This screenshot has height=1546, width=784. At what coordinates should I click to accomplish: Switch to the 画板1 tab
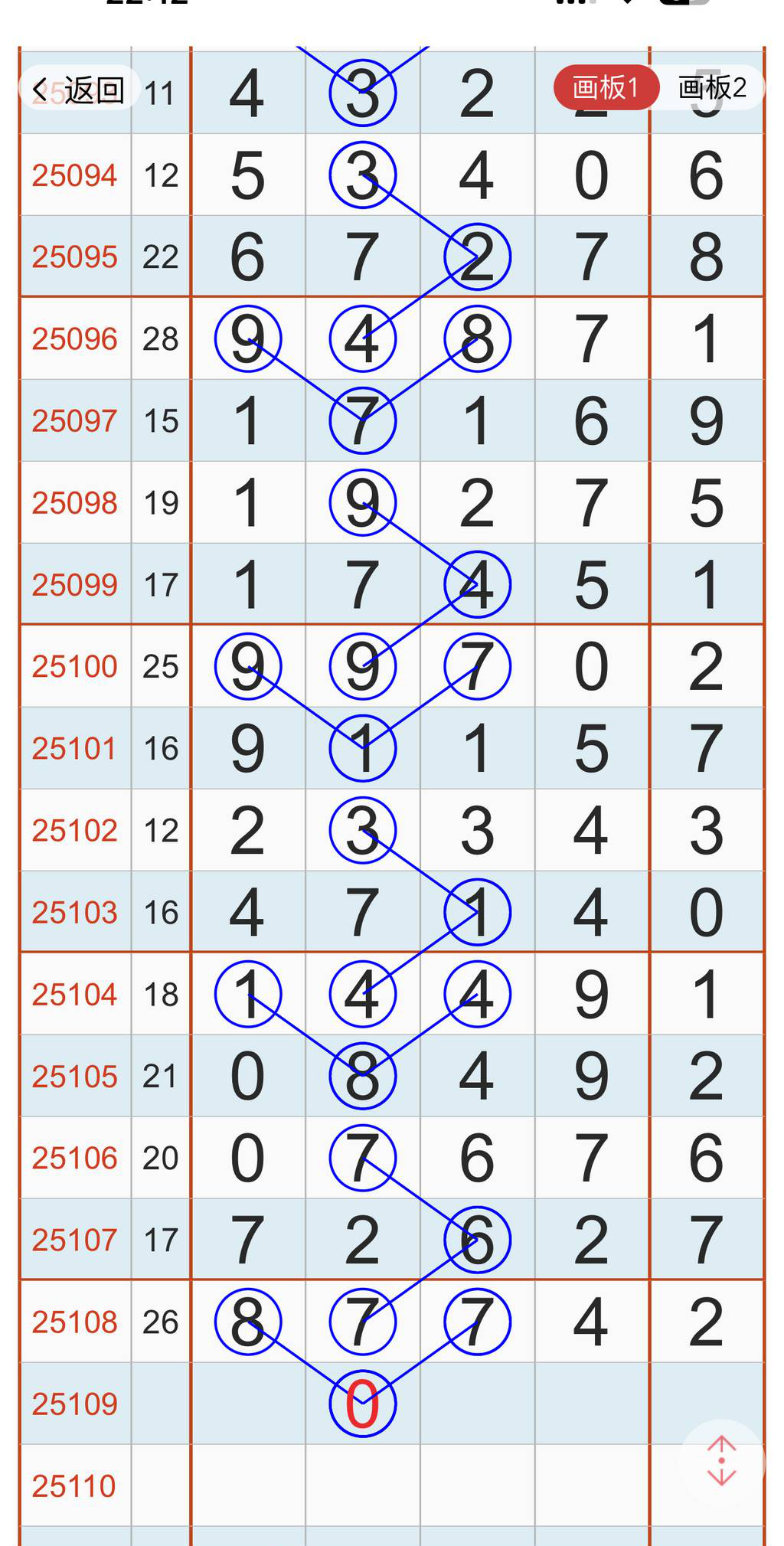coord(606,87)
